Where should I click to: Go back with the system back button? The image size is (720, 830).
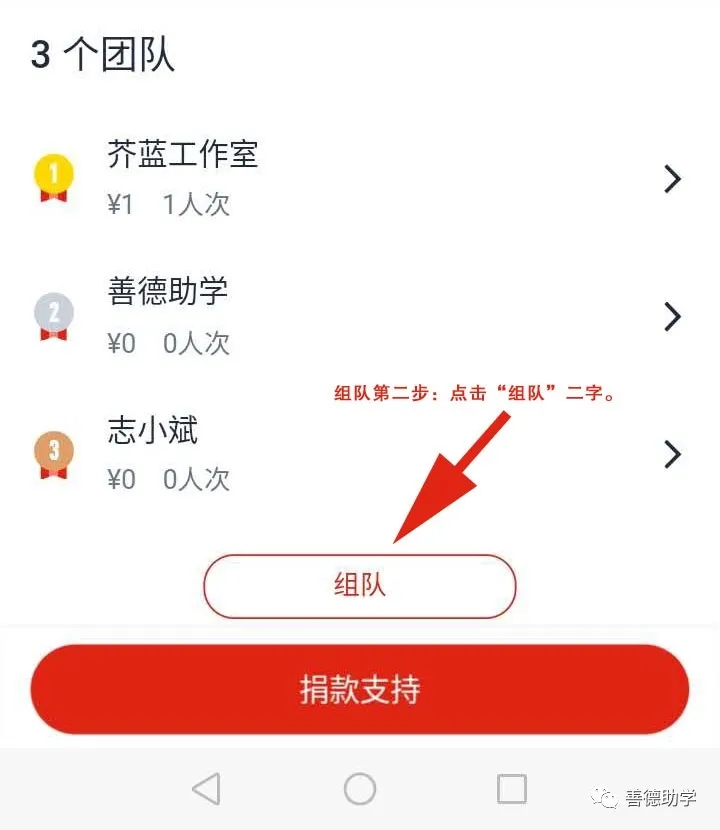point(206,789)
